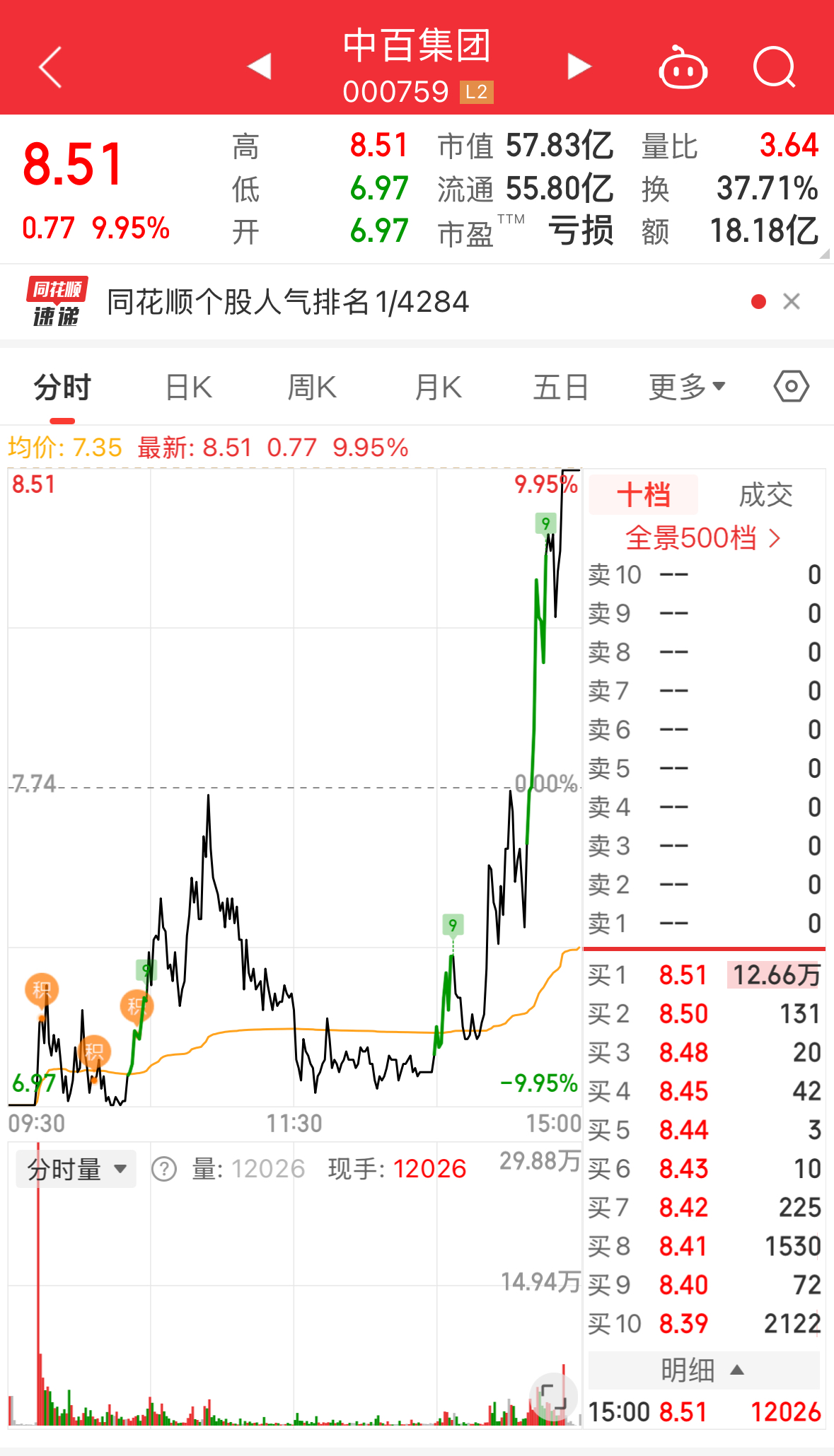834x1456 pixels.
Task: Open the robot assistant icon
Action: [683, 68]
